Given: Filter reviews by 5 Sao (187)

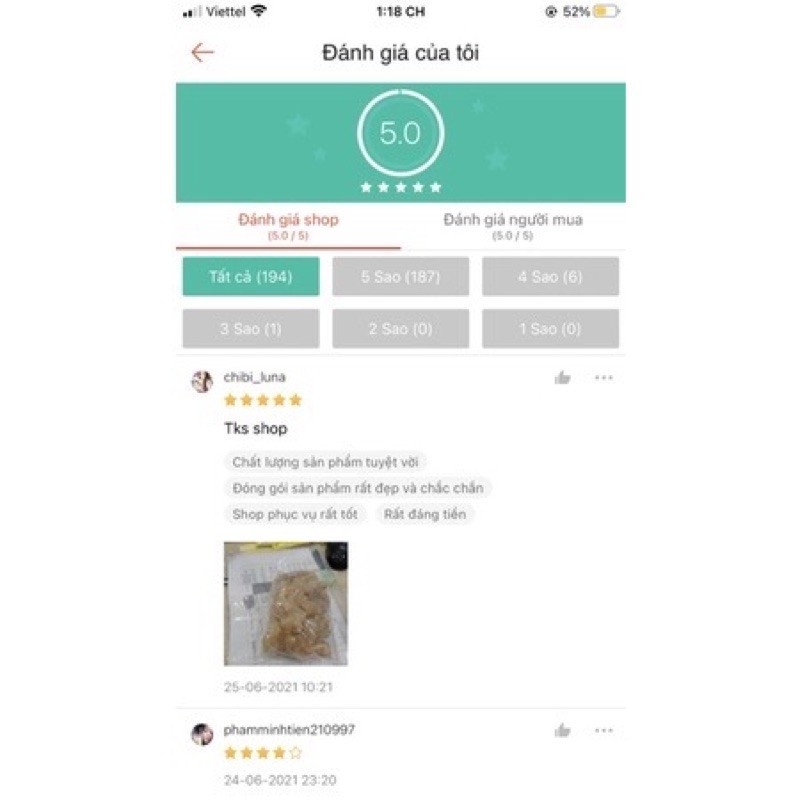Looking at the screenshot, I should [400, 277].
